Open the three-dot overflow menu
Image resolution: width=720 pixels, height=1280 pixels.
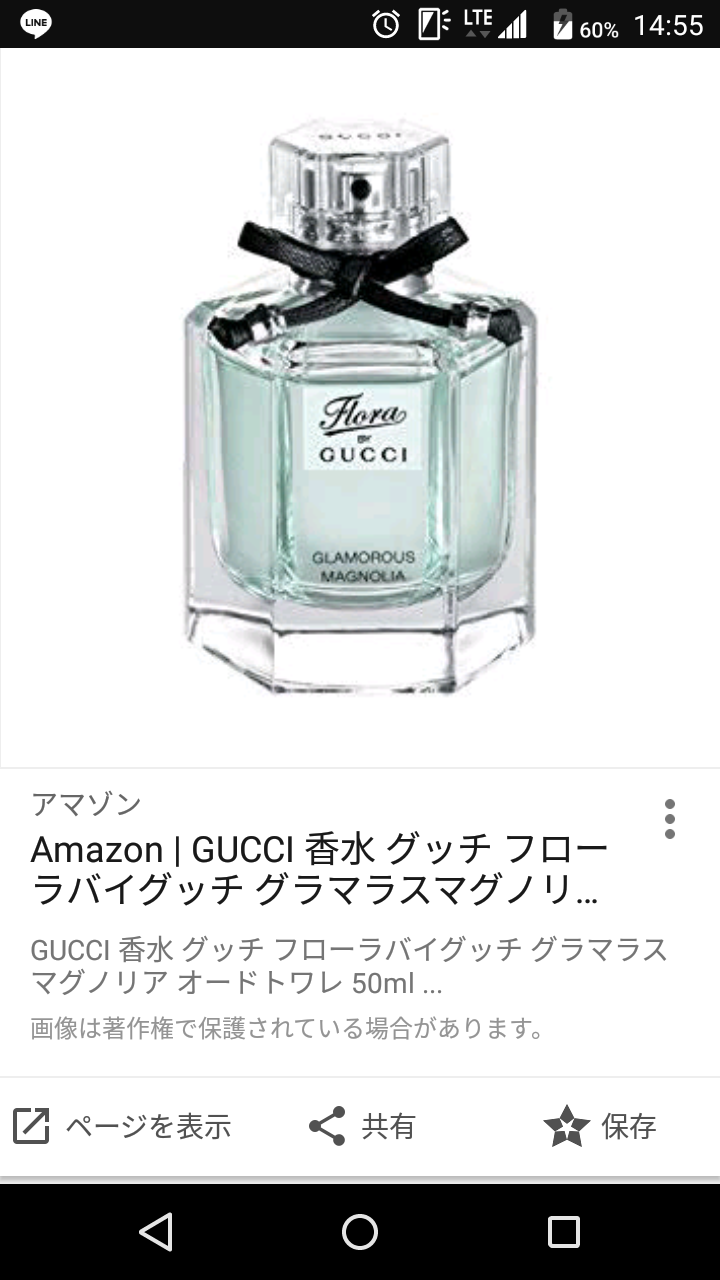(x=669, y=819)
